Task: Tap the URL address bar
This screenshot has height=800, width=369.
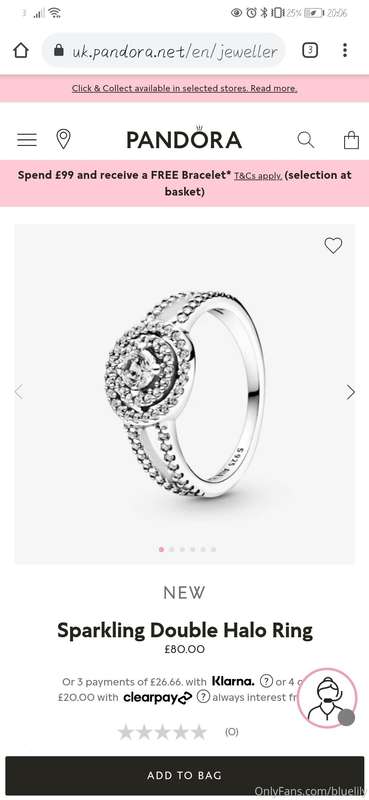Action: coord(163,51)
